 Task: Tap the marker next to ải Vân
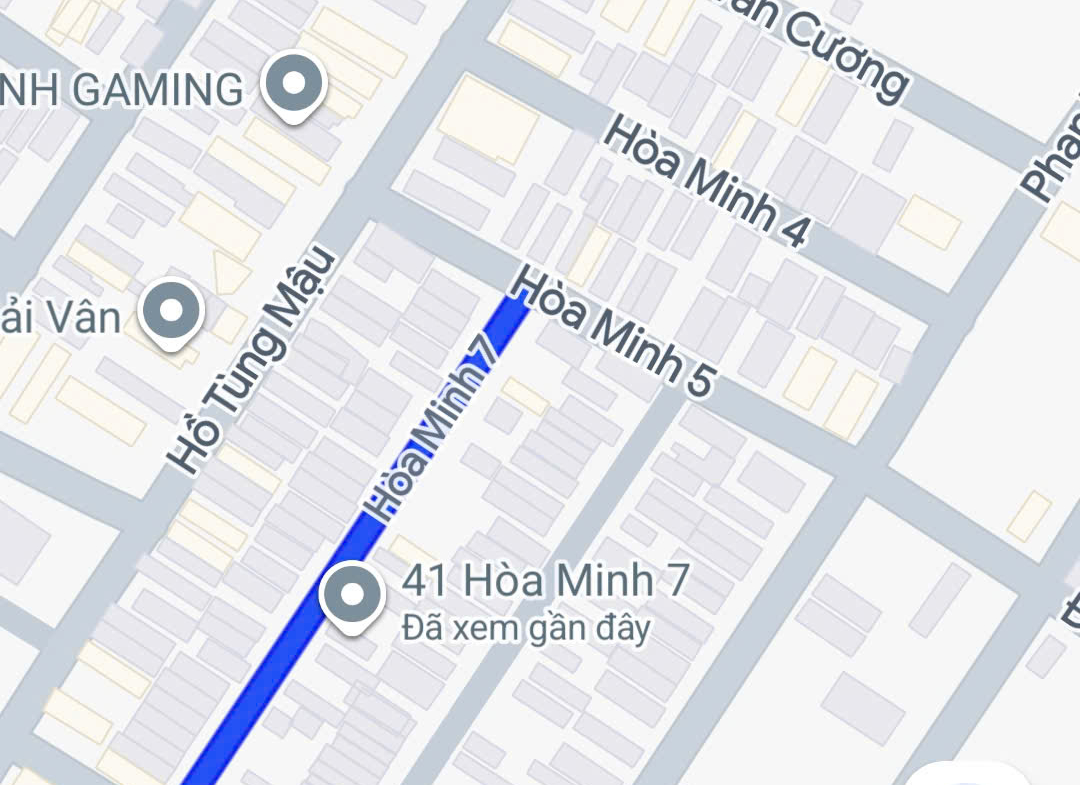[x=172, y=312]
